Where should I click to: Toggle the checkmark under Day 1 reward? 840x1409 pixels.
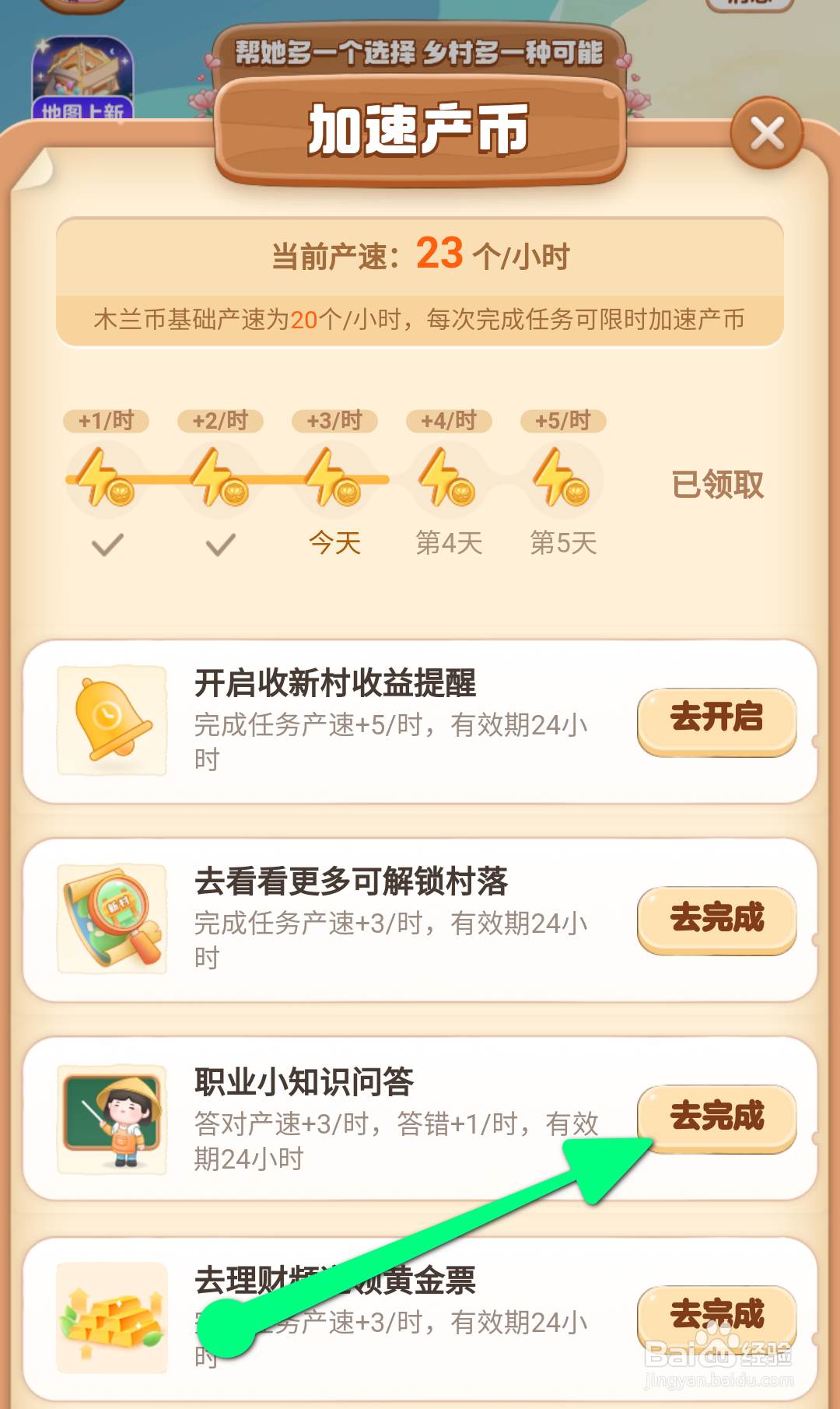coord(107,543)
